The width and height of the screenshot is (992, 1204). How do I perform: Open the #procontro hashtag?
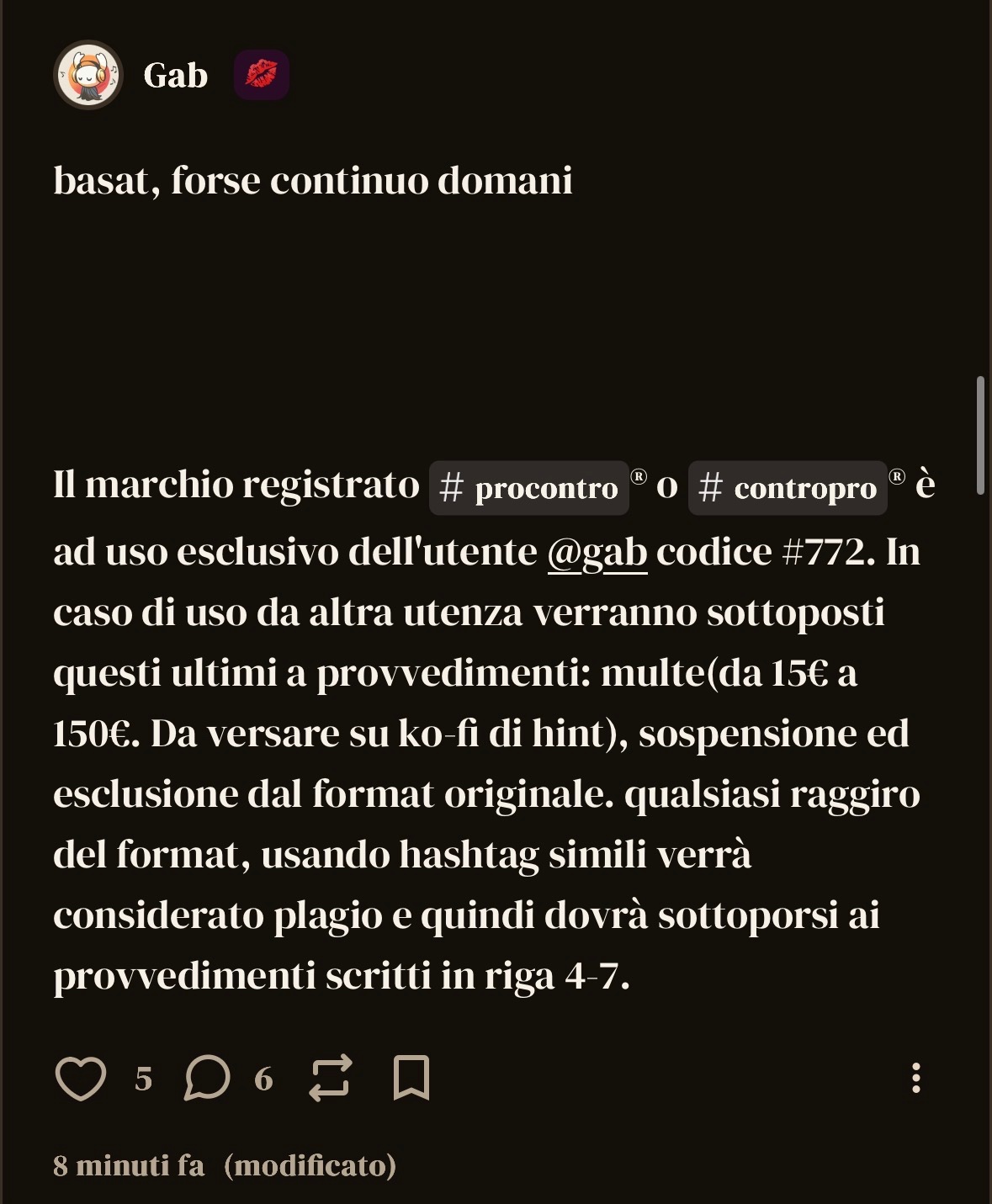click(529, 488)
